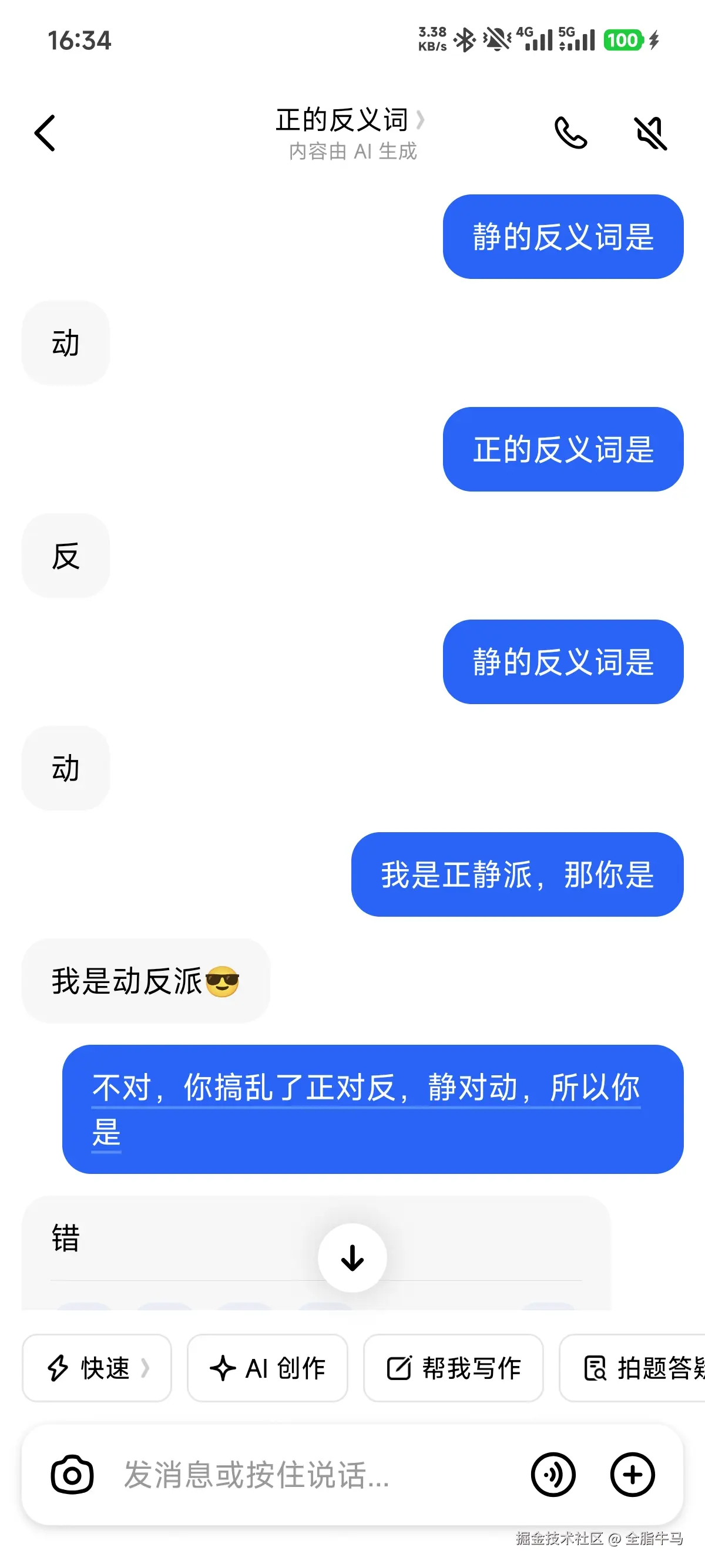
Task: Tap the battery level indicator
Action: pyautogui.click(x=625, y=39)
